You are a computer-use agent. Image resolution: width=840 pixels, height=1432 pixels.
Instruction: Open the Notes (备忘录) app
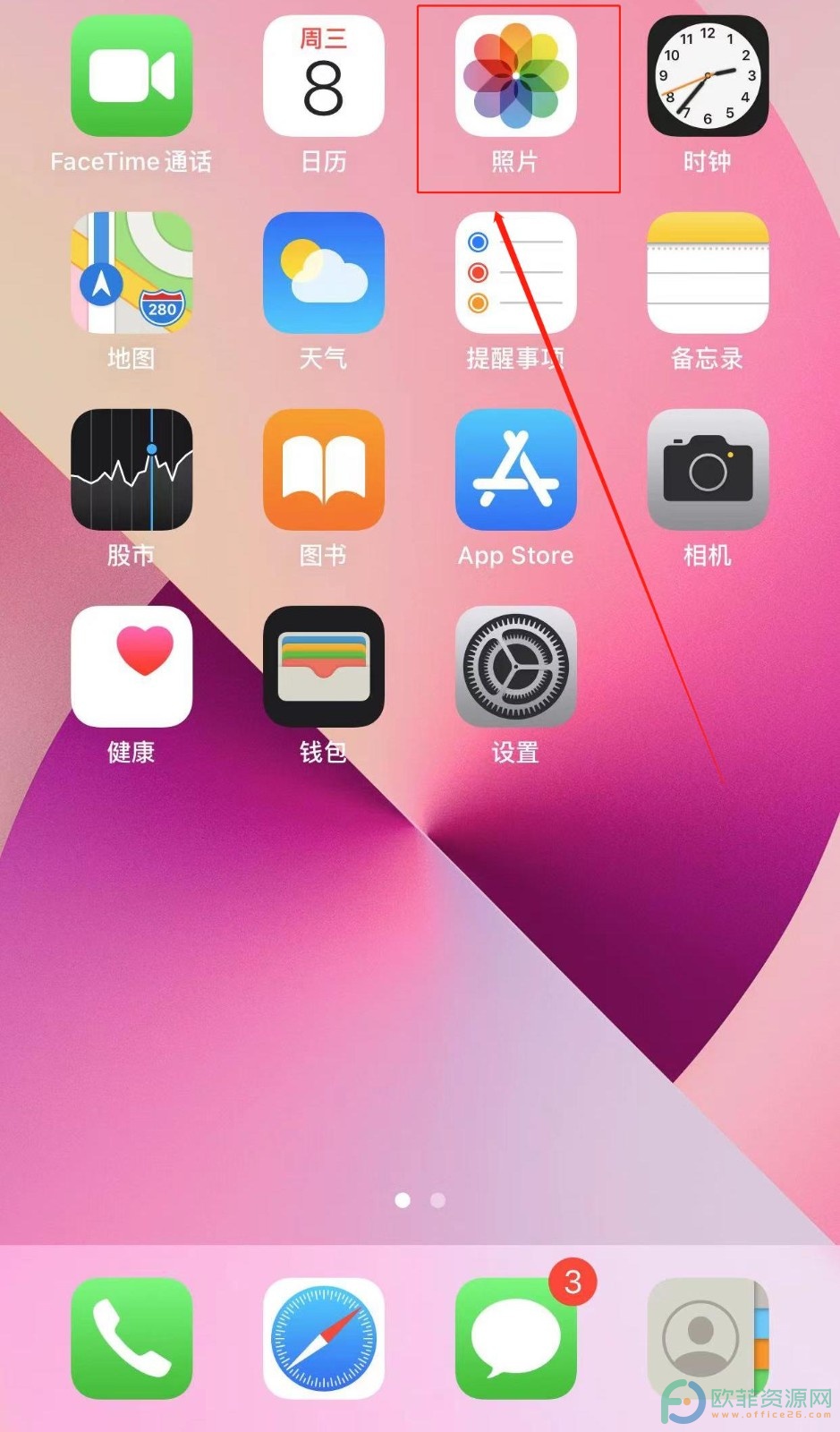707,273
